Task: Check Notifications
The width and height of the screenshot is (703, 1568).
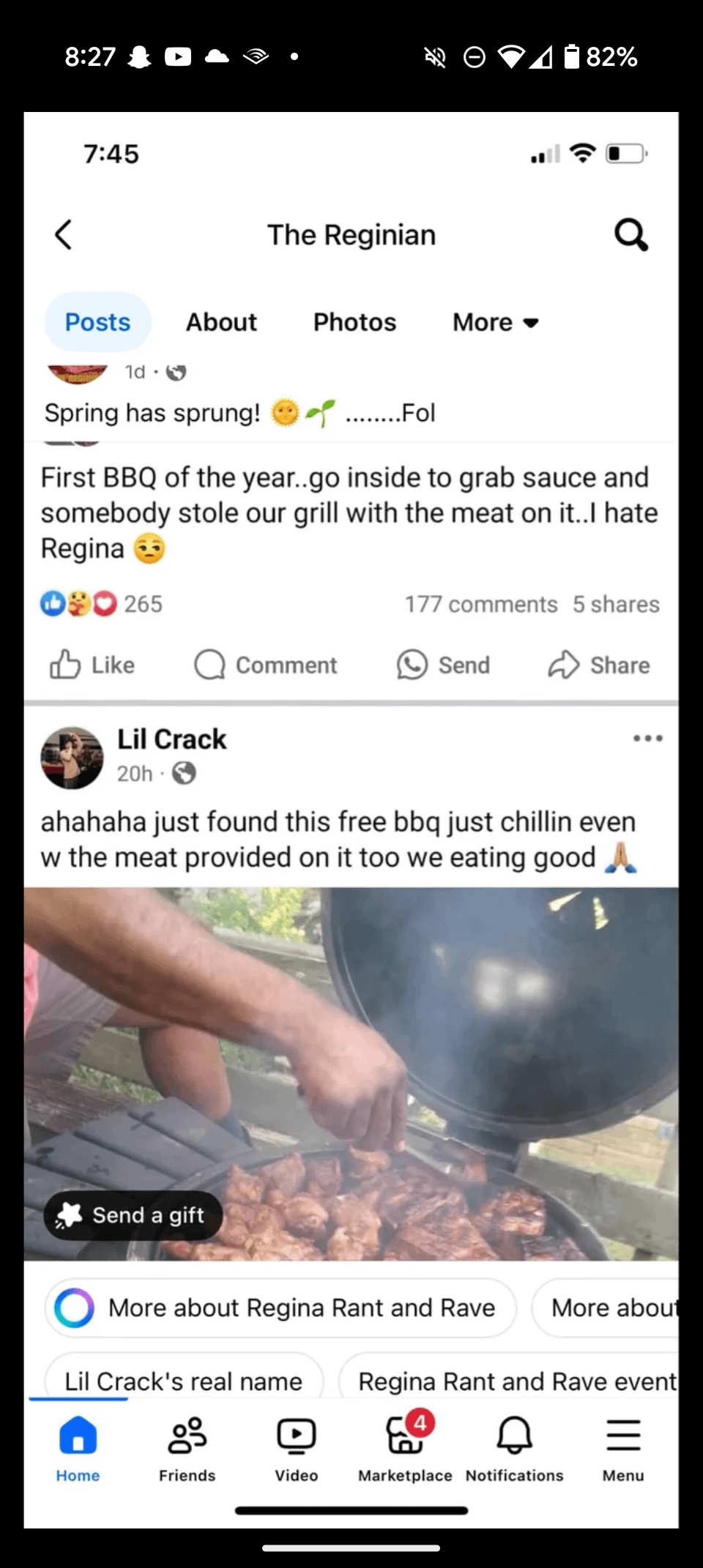Action: click(514, 1447)
